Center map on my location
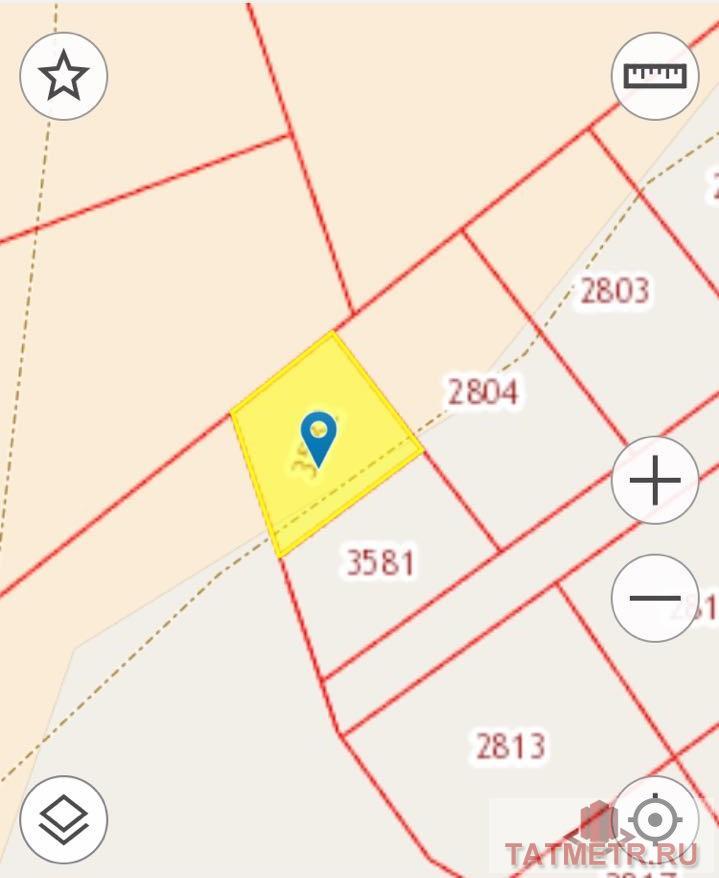Viewport: 719px width, 878px height. click(655, 820)
